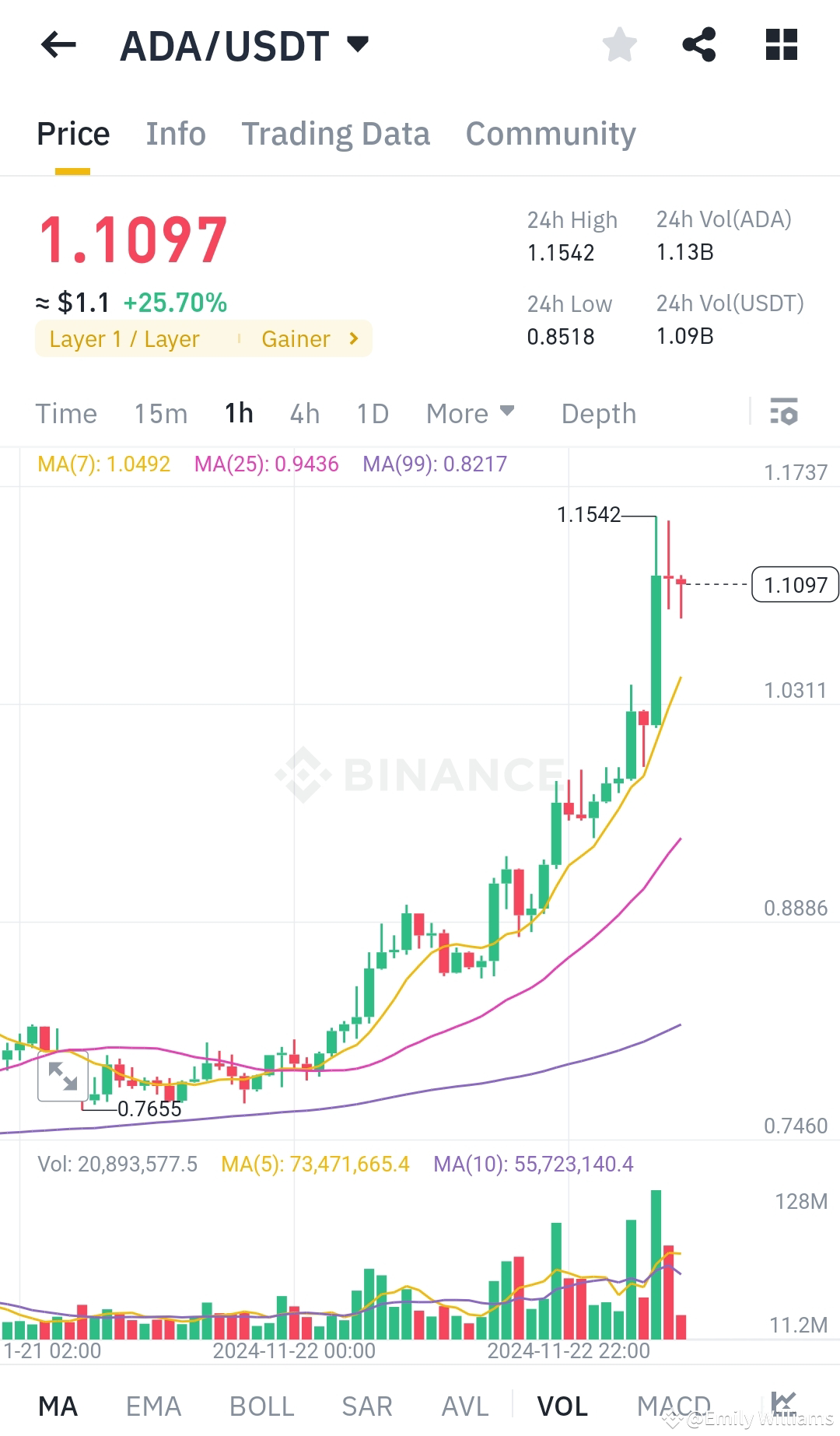840x1436 pixels.
Task: Toggle the star to favorite ADA/USDT
Action: pyautogui.click(x=620, y=45)
